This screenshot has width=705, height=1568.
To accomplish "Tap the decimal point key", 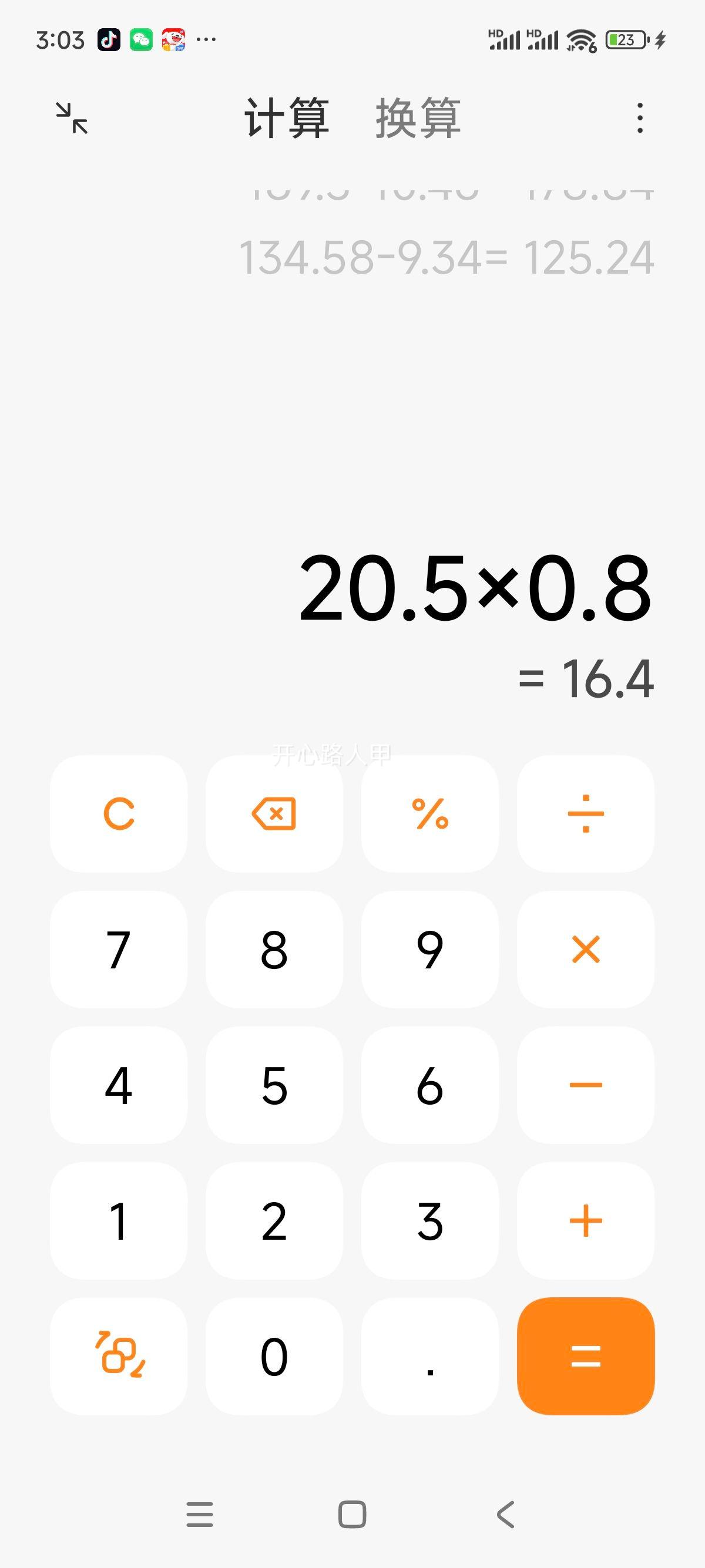I will pos(430,1355).
